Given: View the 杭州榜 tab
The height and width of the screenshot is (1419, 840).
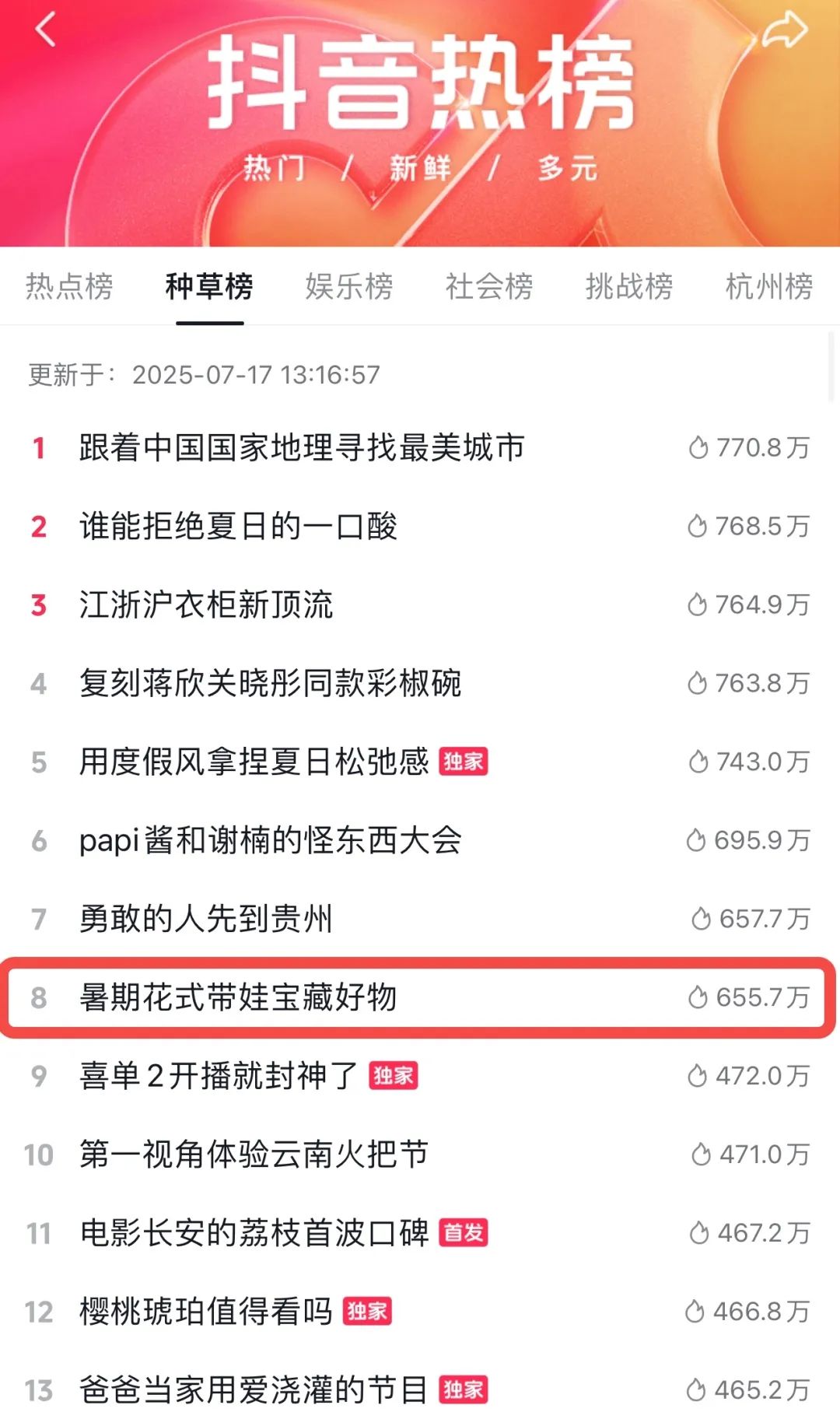Looking at the screenshot, I should 769,286.
